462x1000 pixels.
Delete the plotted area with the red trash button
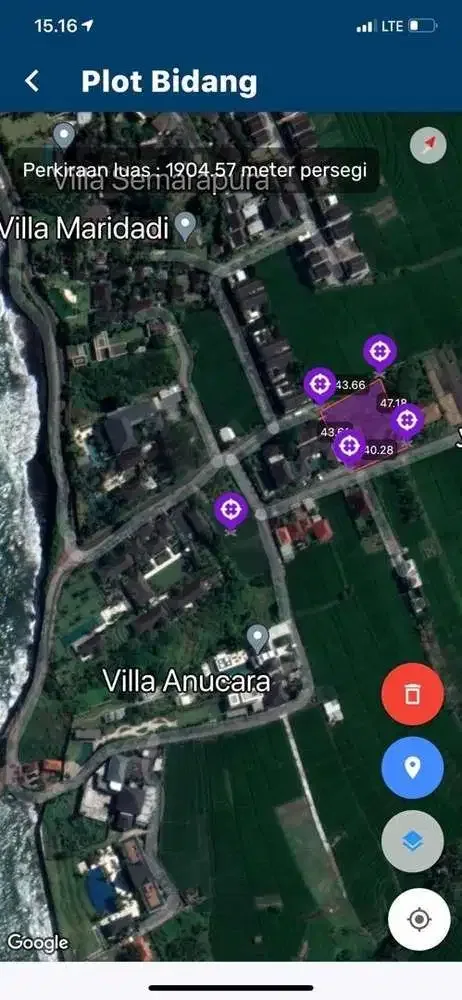pyautogui.click(x=412, y=695)
